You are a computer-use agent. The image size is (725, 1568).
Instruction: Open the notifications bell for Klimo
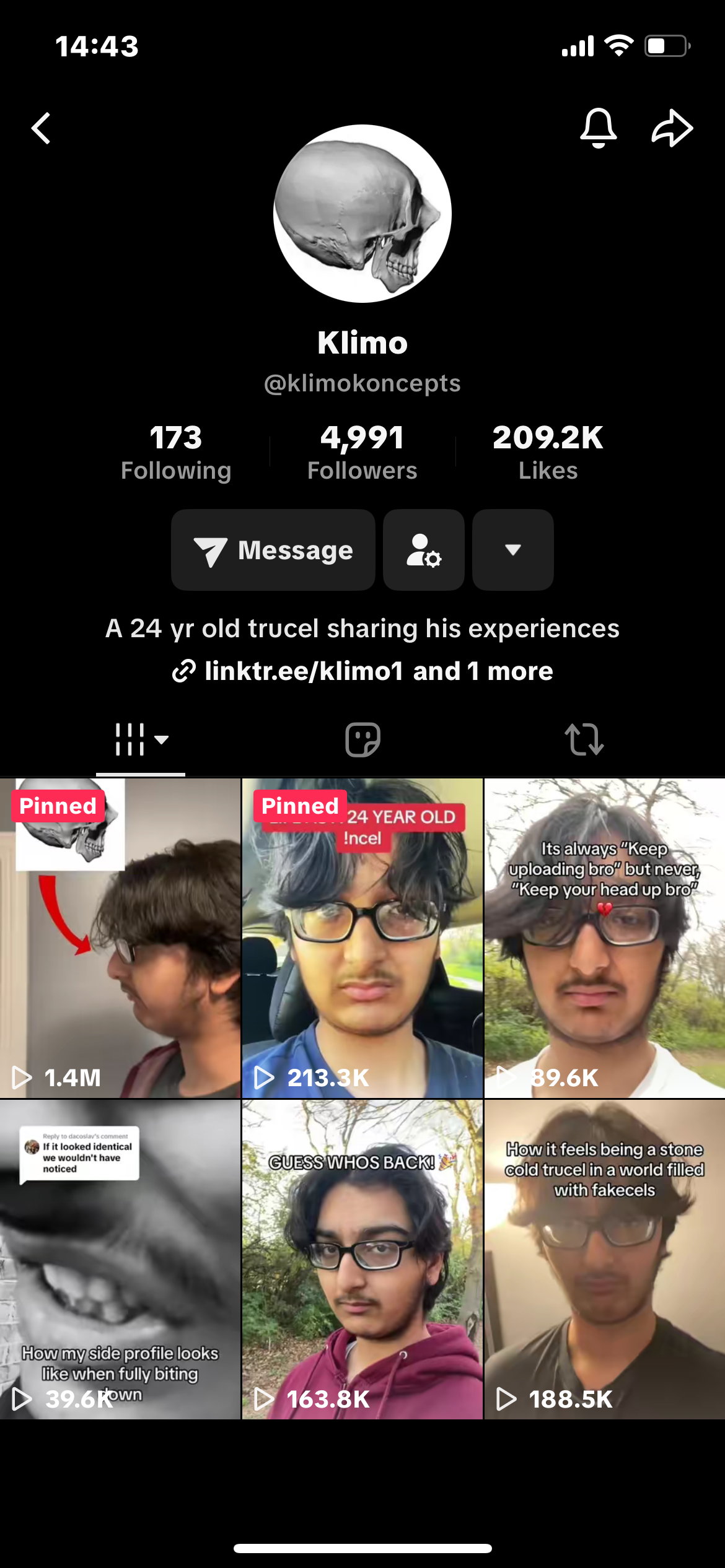598,128
